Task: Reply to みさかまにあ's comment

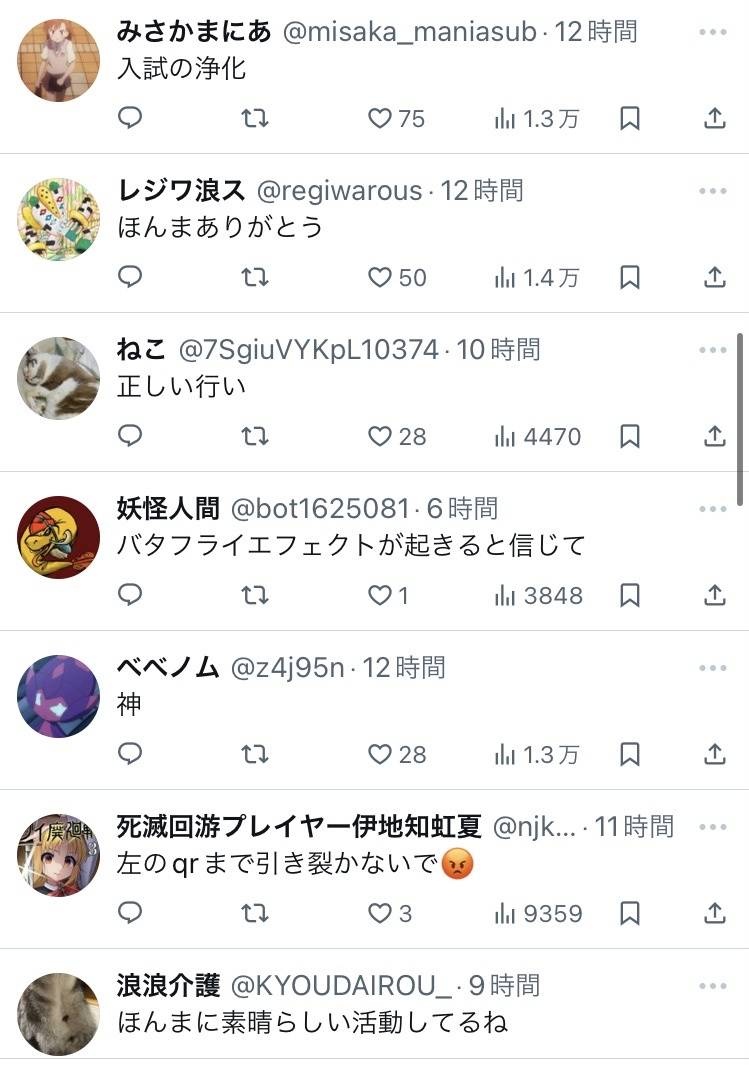Action: point(130,119)
